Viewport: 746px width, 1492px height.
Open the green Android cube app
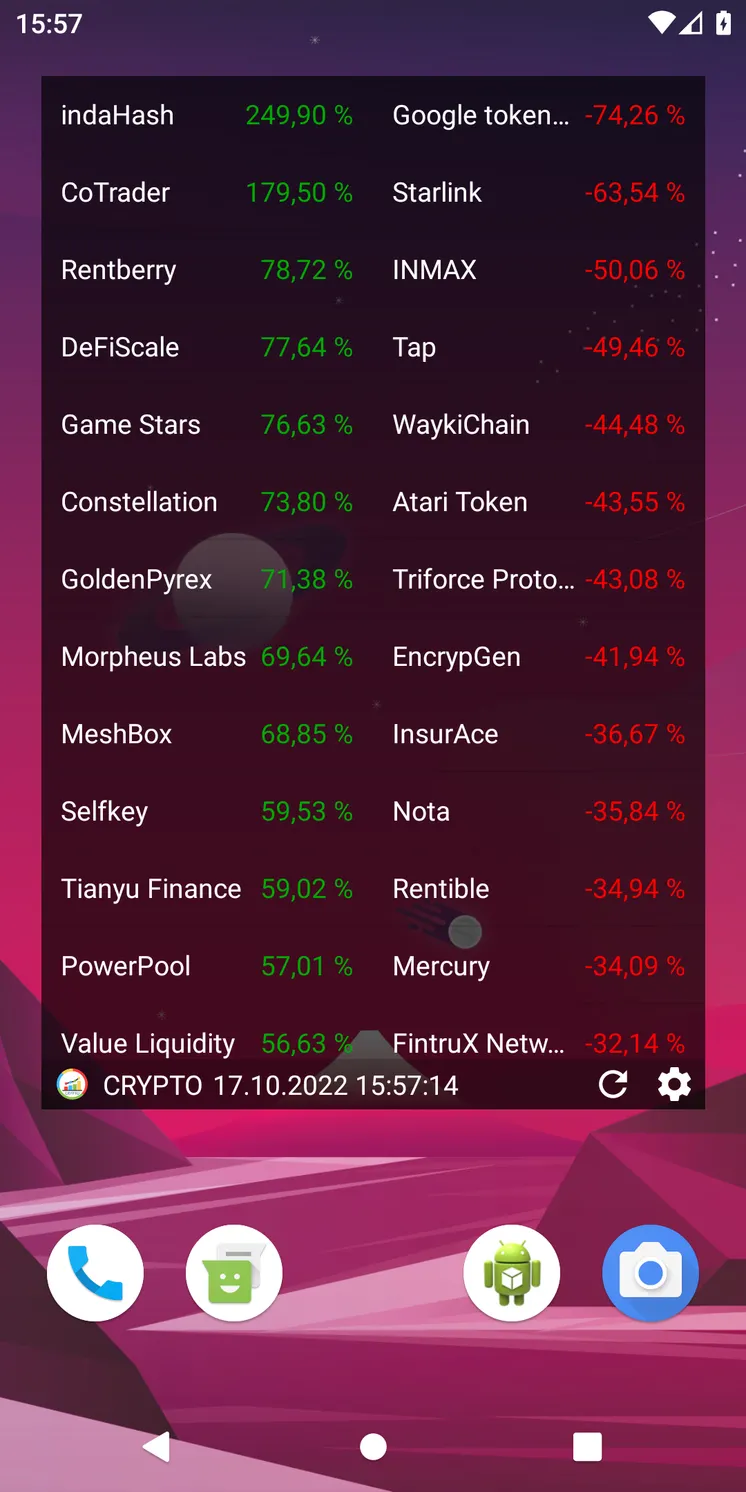(x=512, y=1273)
